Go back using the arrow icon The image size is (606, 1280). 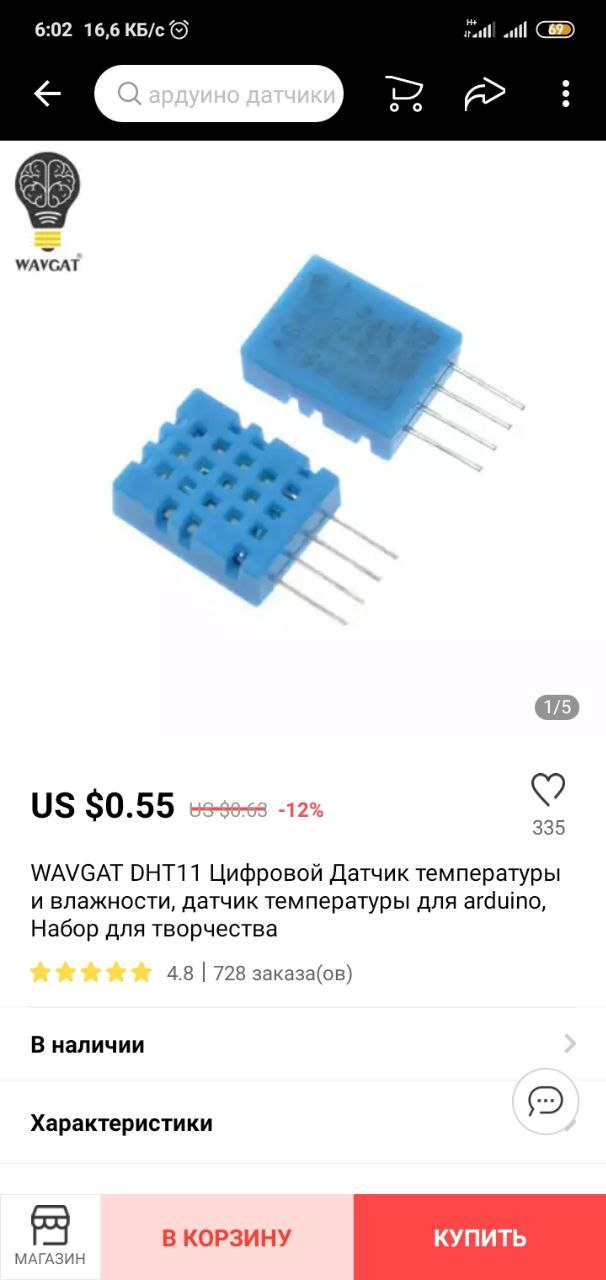point(47,94)
